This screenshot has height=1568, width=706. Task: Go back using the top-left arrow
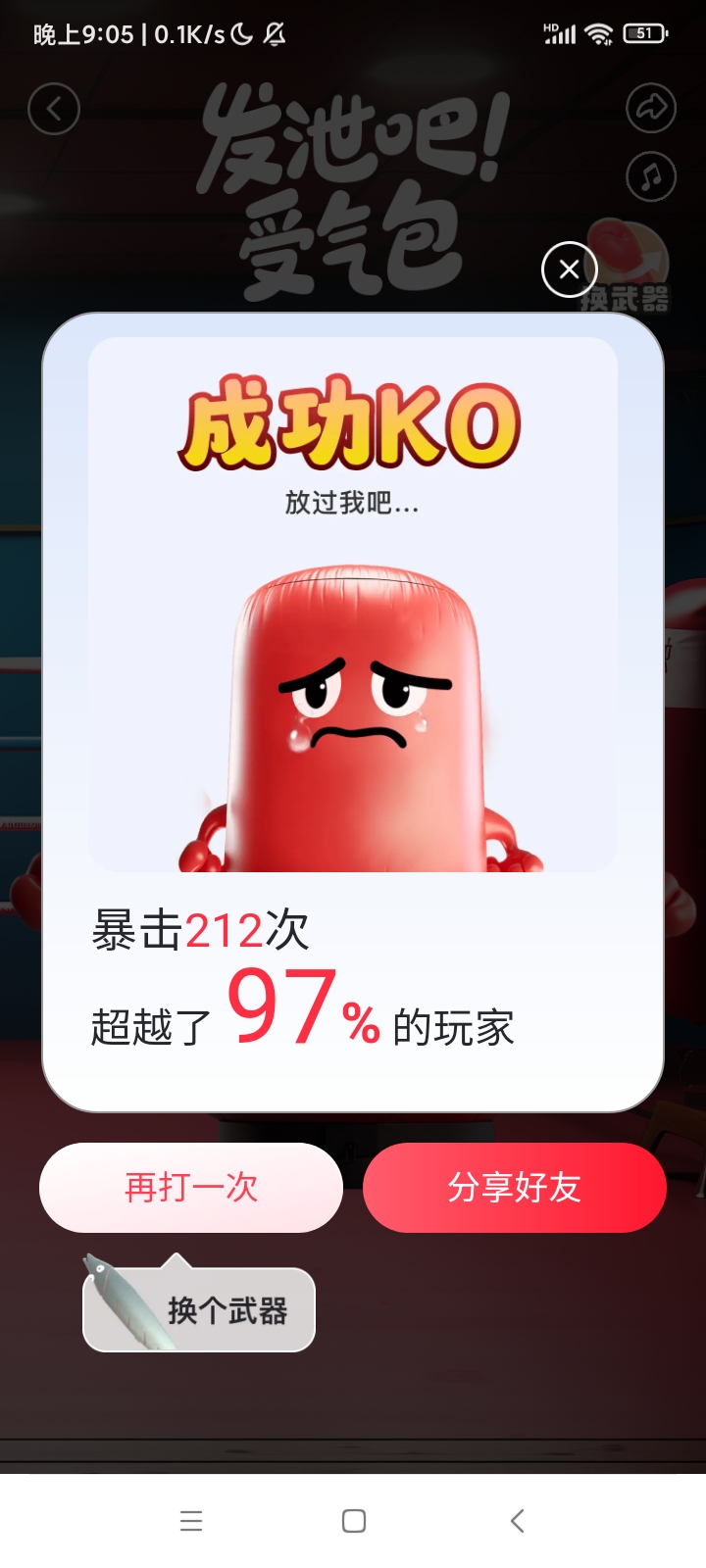pyautogui.click(x=54, y=109)
